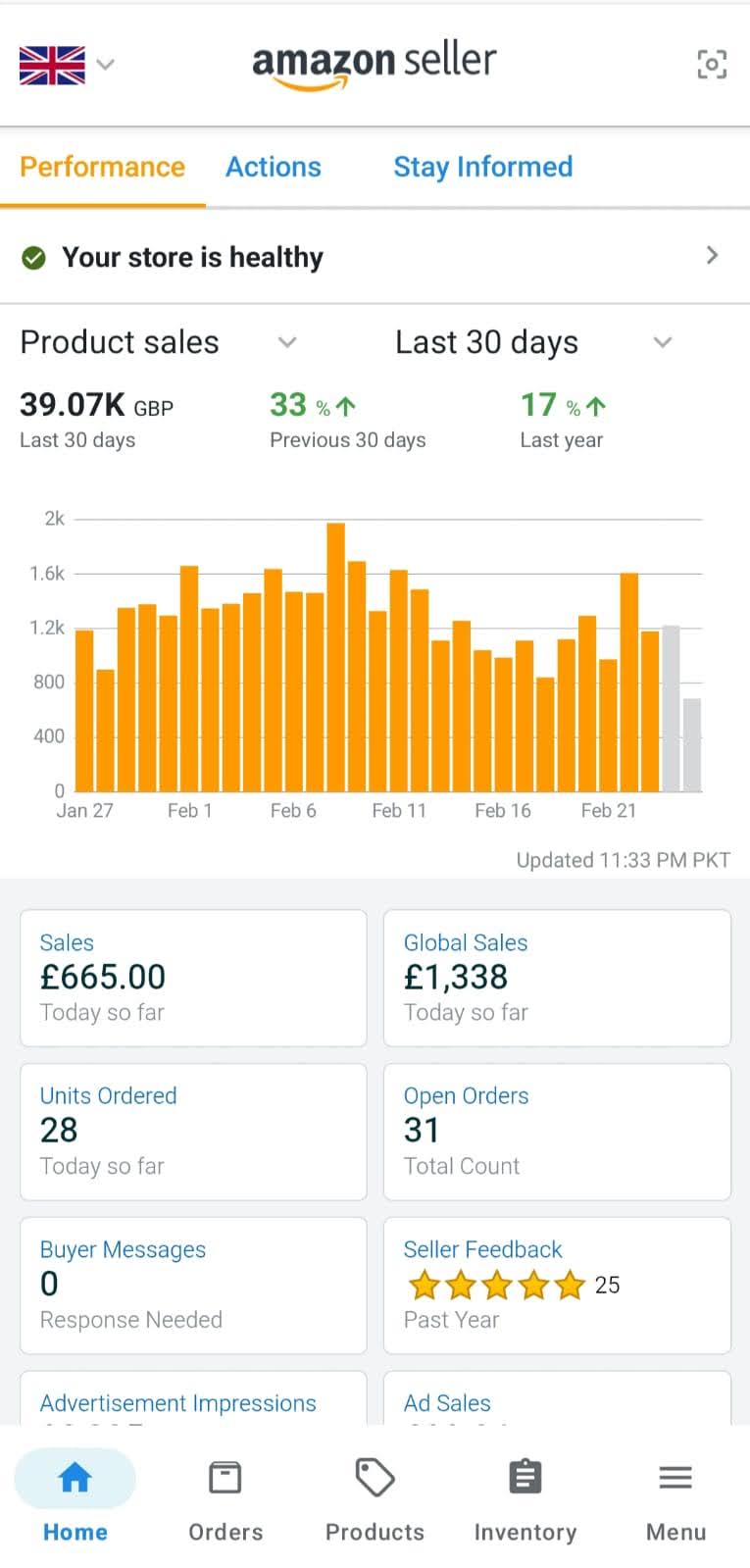
Task: Open the Last 30 days date range dropdown
Action: (663, 342)
